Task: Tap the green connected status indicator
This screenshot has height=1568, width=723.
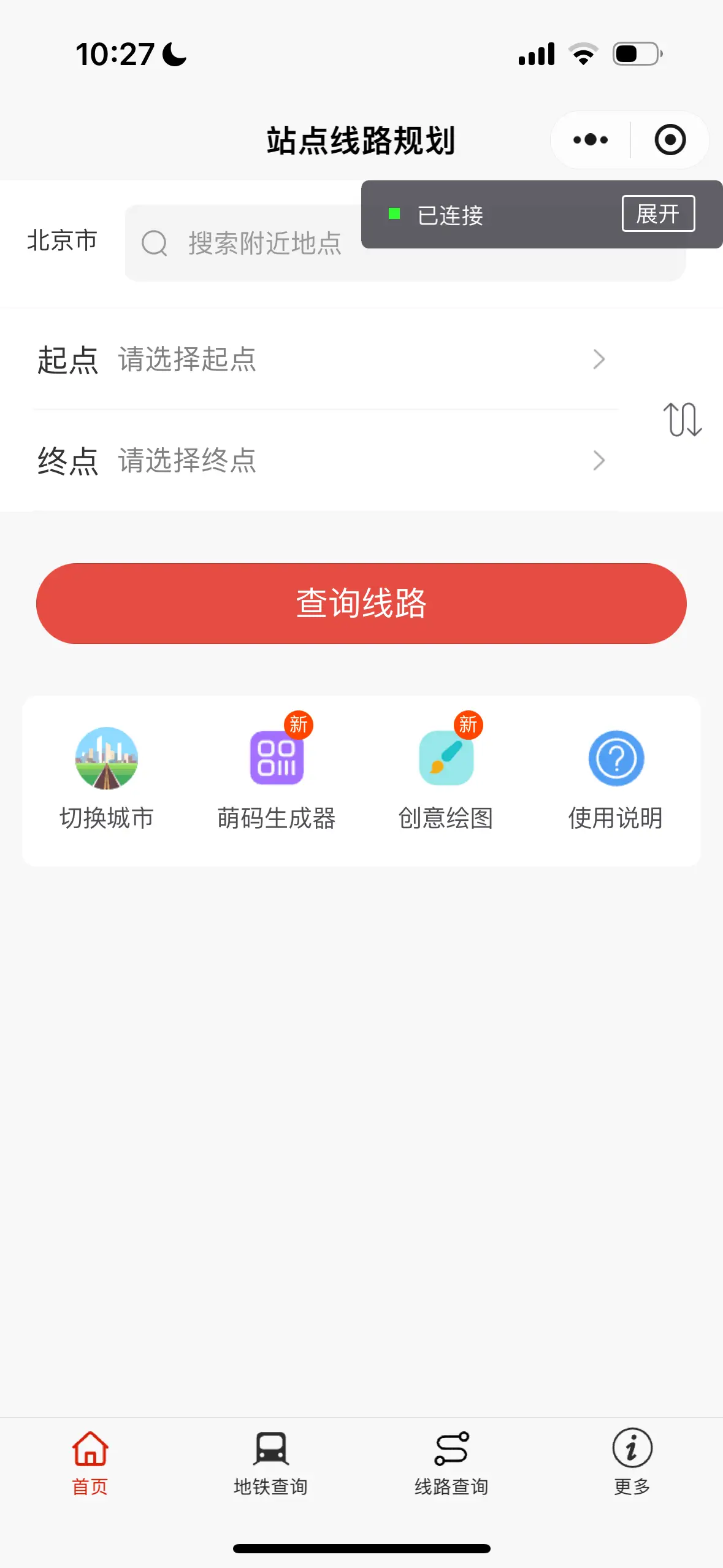Action: 395,215
